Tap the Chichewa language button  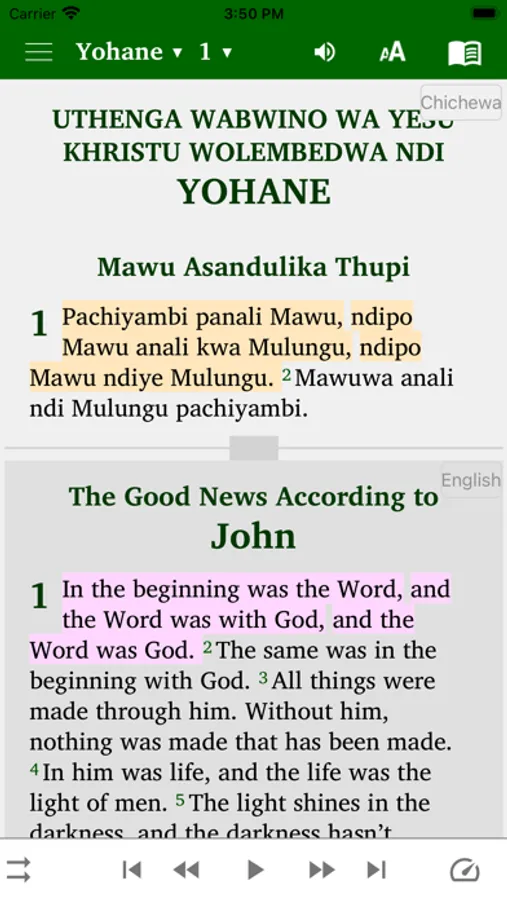(x=460, y=103)
